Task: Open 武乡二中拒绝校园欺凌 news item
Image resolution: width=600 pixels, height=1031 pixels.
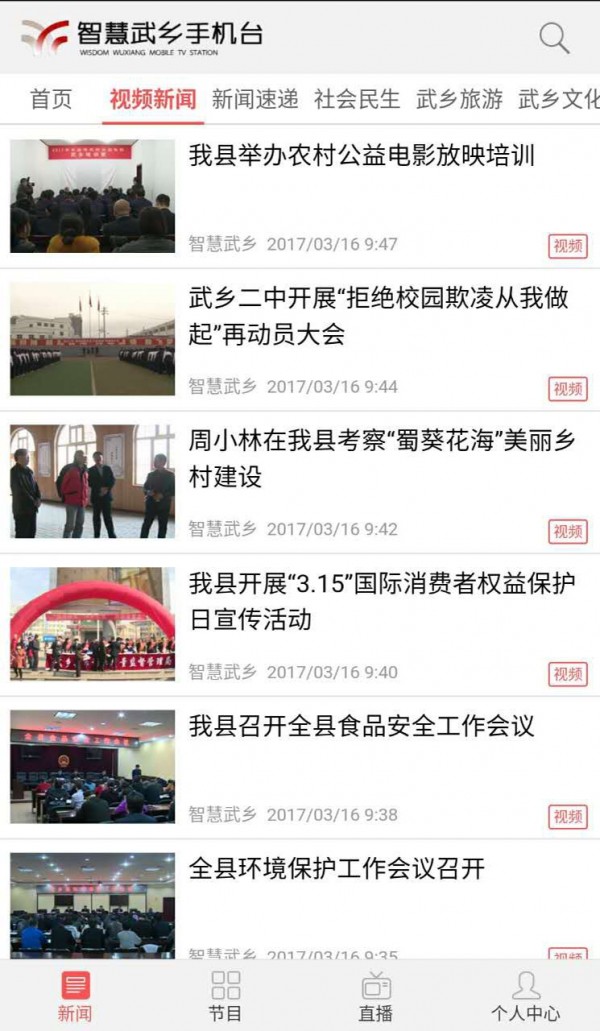Action: 382,316
